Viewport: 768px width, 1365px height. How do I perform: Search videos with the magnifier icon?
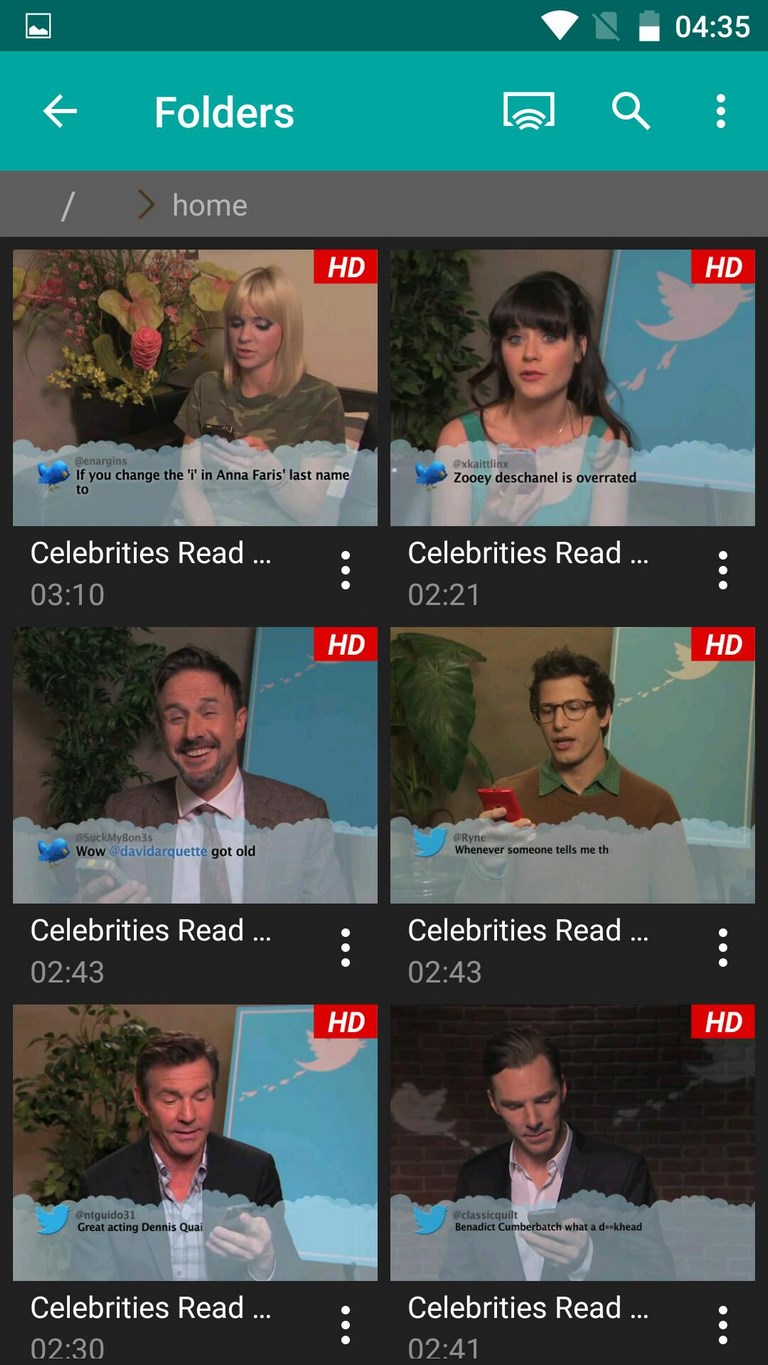(x=631, y=111)
